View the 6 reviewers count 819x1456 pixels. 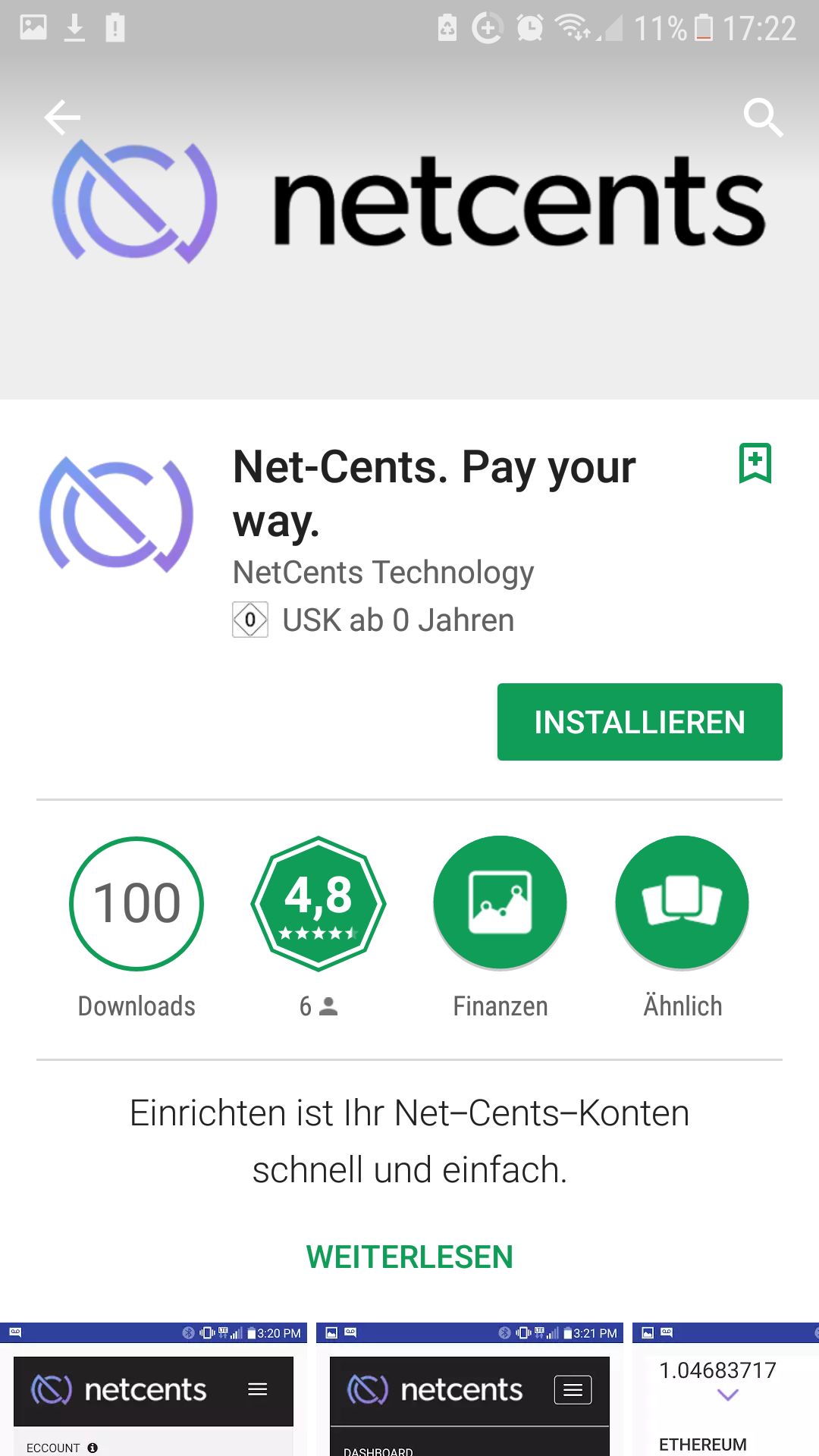(318, 1006)
